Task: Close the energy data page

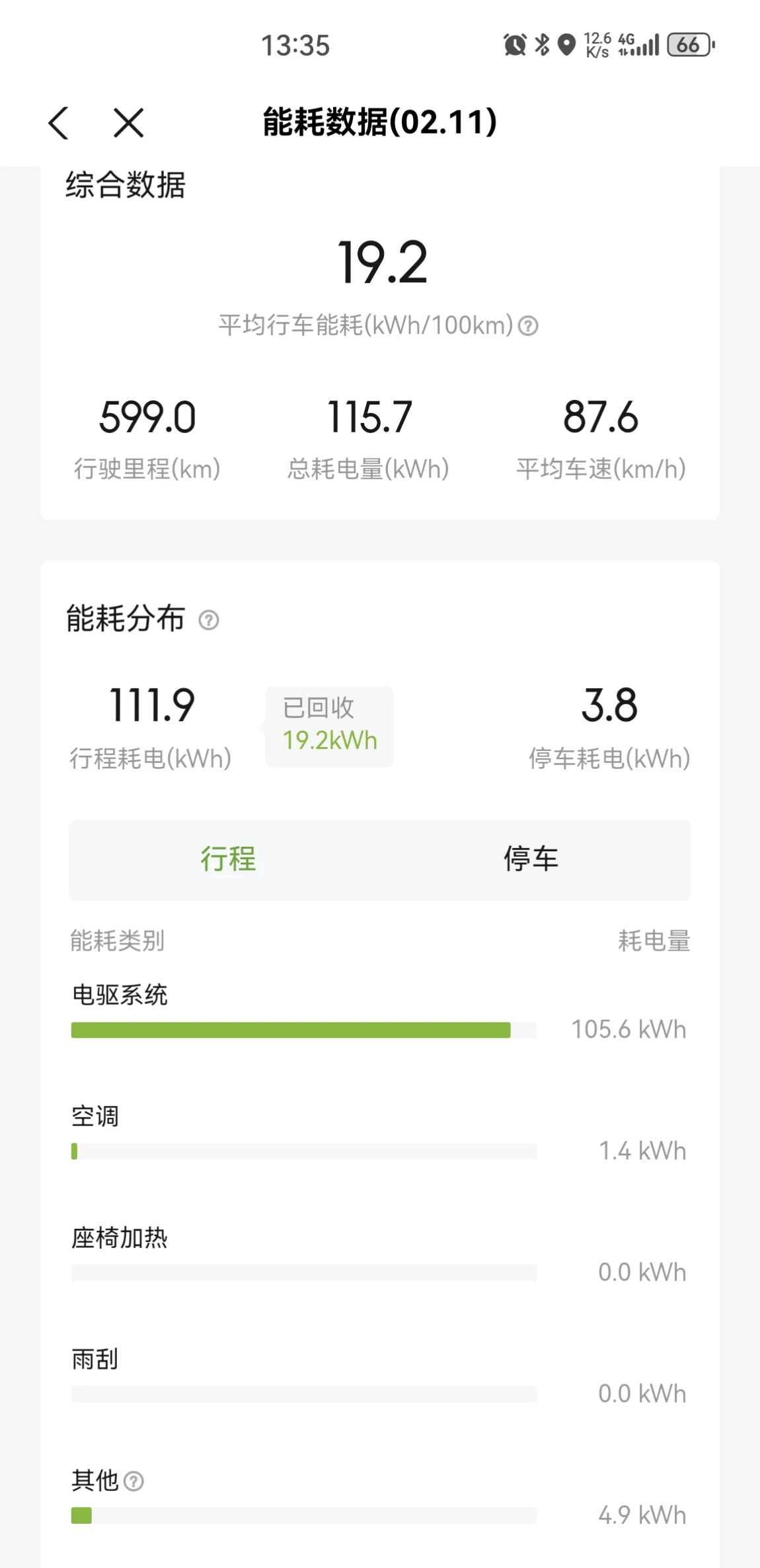Action: pos(128,123)
